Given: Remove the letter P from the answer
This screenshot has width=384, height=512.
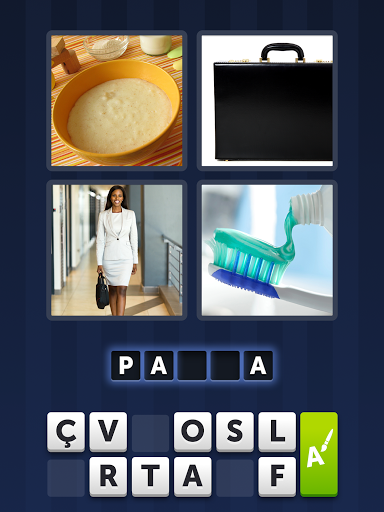Looking at the screenshot, I should coord(125,365).
